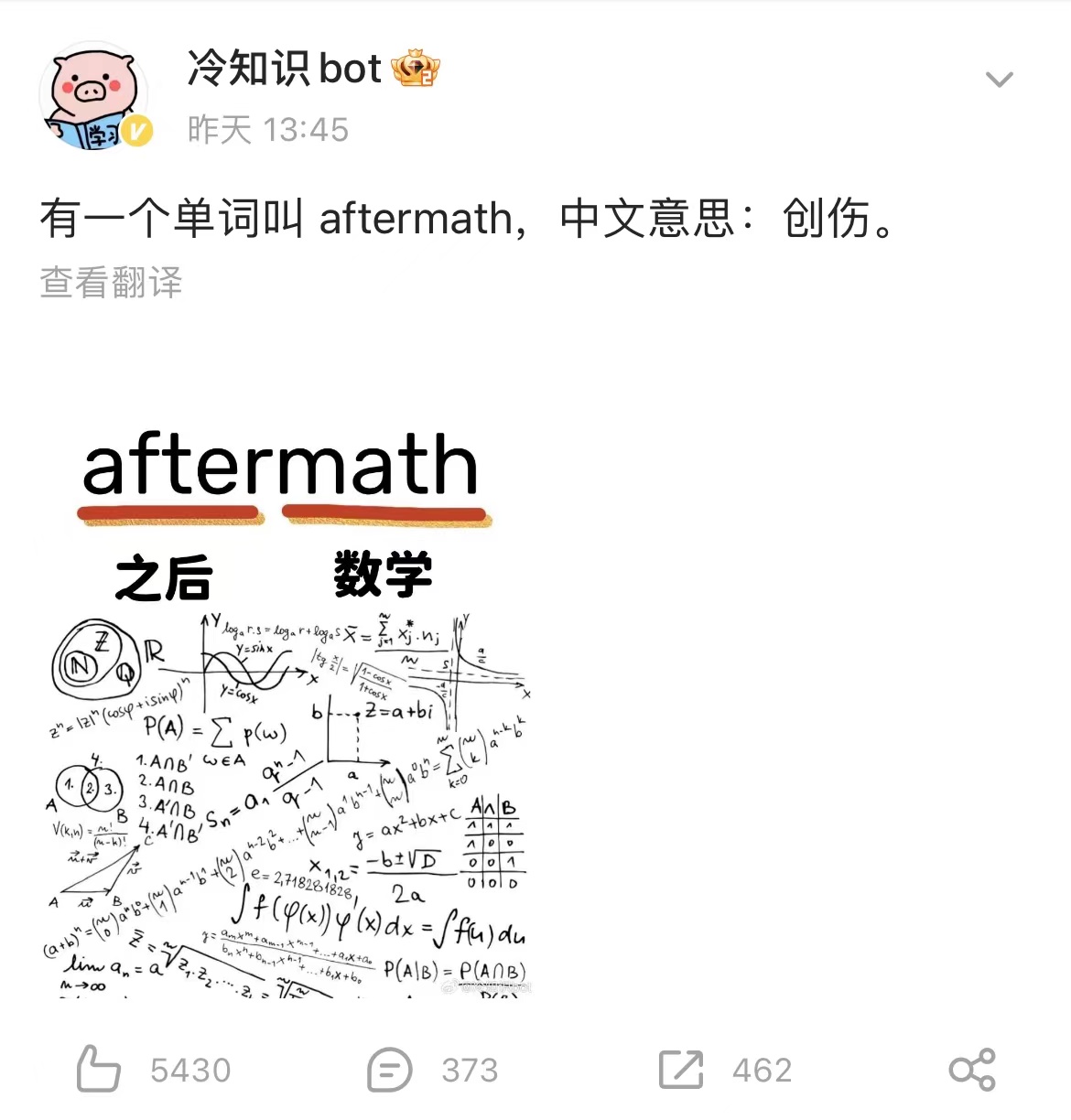Repost this post with 462 reposts
The image size is (1071, 1120).
681,1069
